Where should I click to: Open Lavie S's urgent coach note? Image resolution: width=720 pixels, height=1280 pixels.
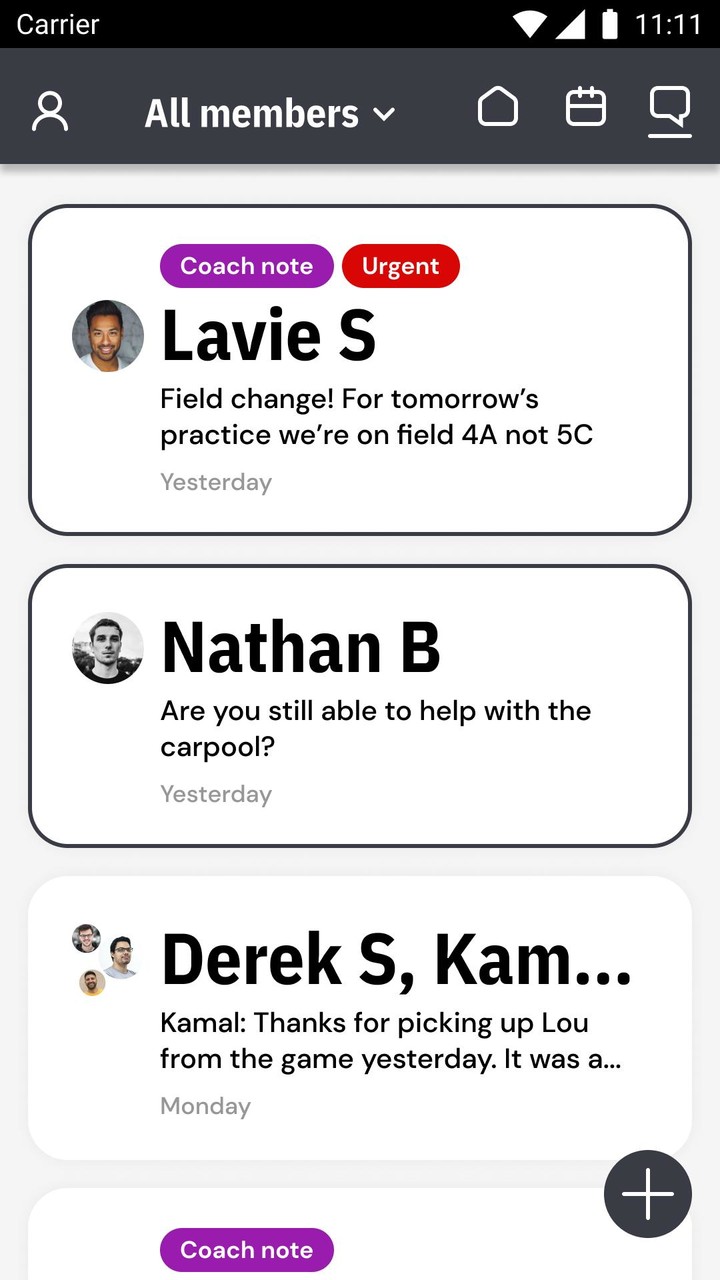[x=360, y=370]
